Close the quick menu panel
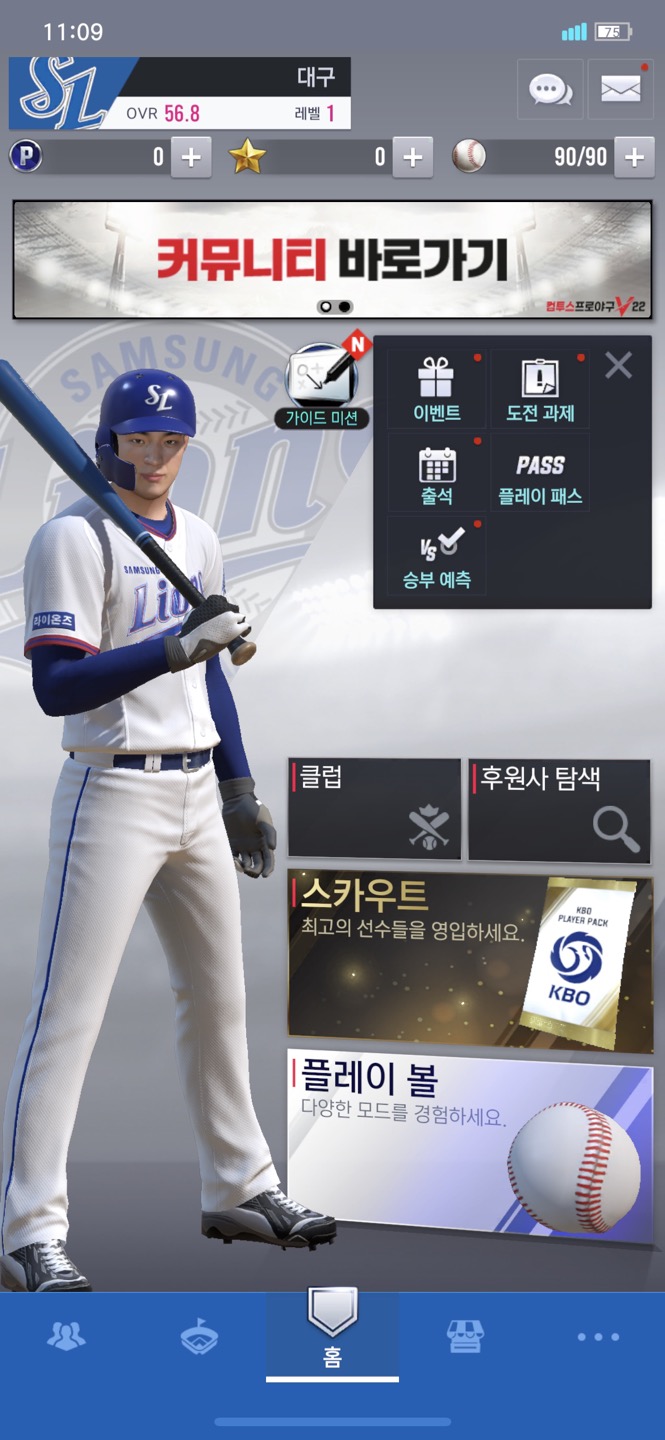Screen dimensions: 665x1440 point(618,366)
